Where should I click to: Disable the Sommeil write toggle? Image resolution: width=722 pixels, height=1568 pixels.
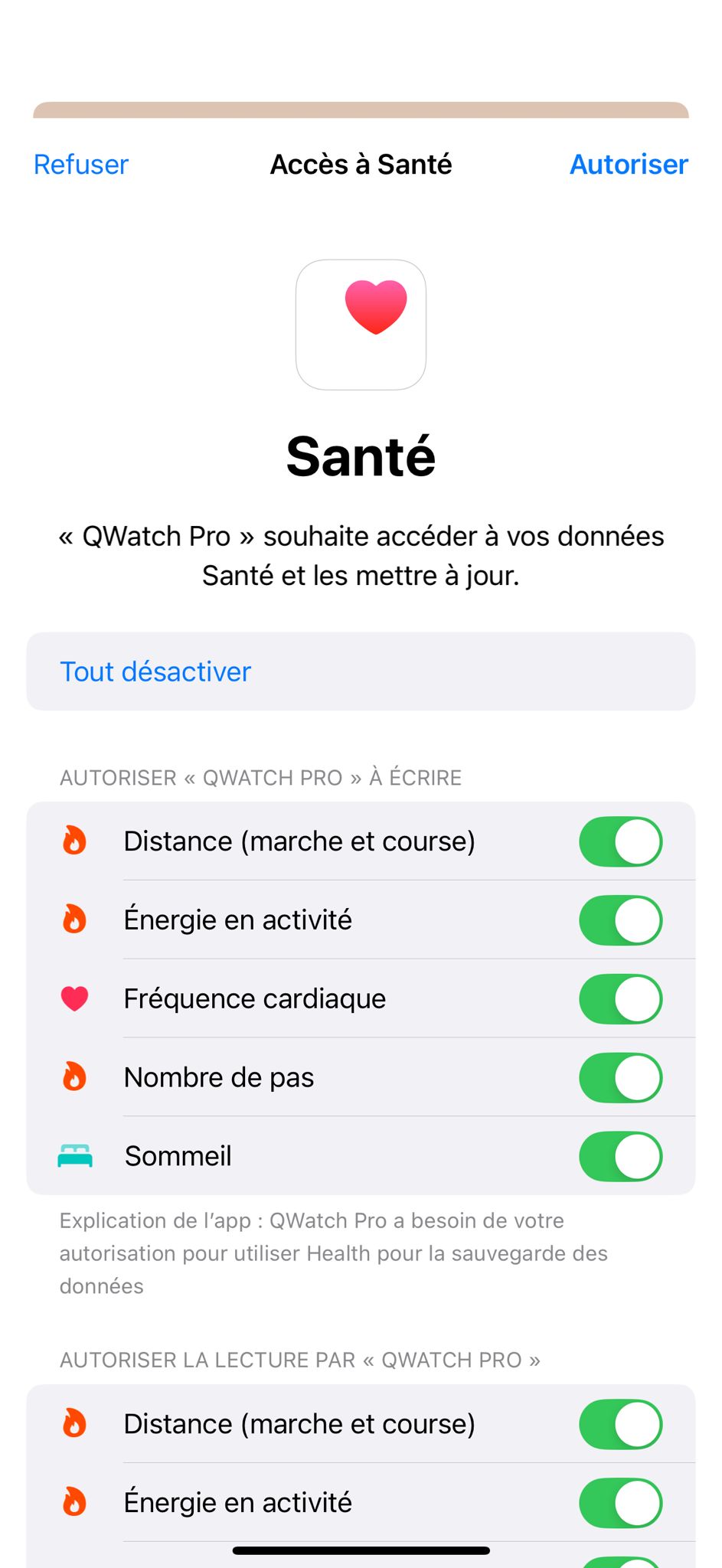620,1156
